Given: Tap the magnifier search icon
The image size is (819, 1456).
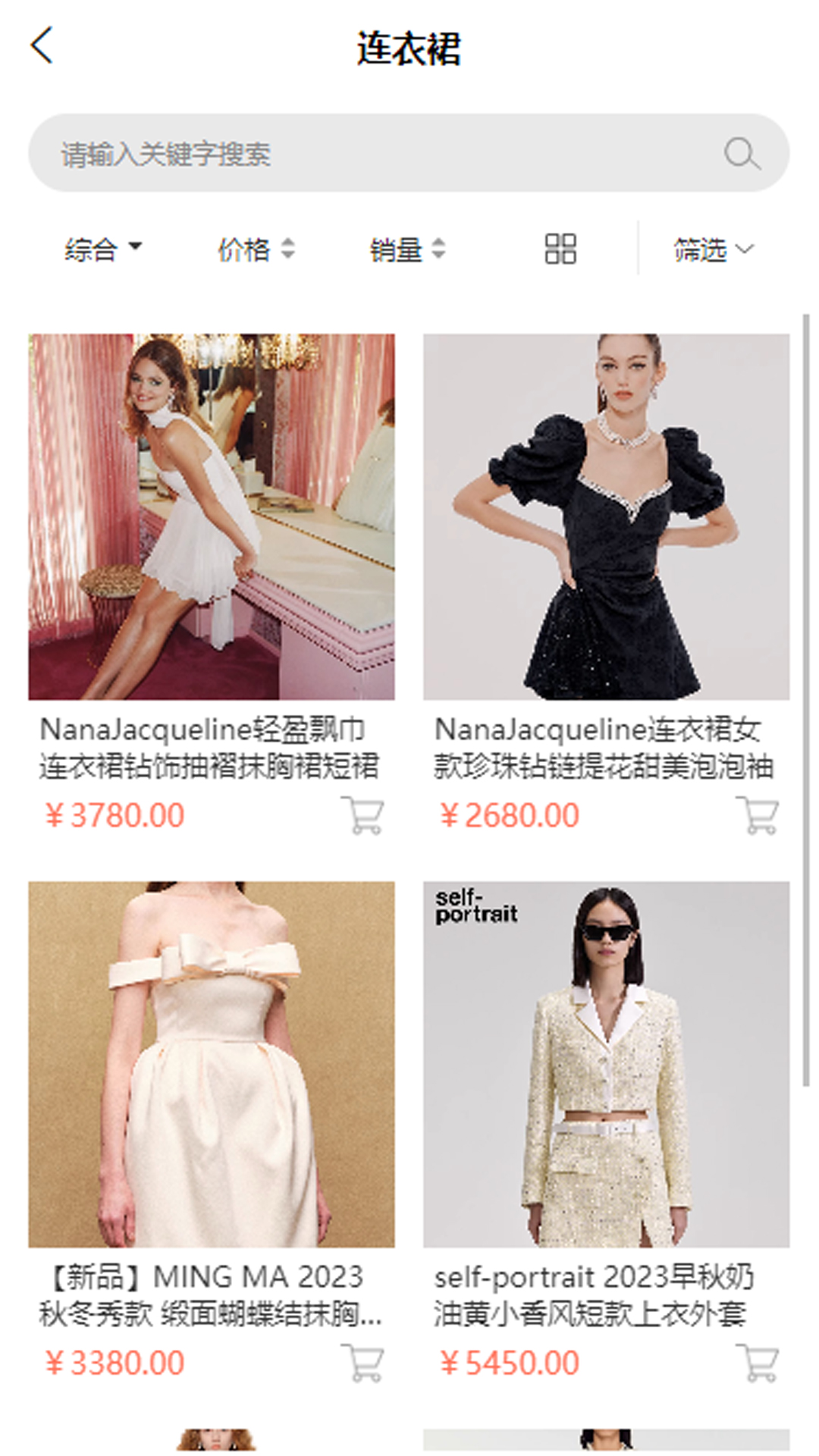Looking at the screenshot, I should [743, 155].
